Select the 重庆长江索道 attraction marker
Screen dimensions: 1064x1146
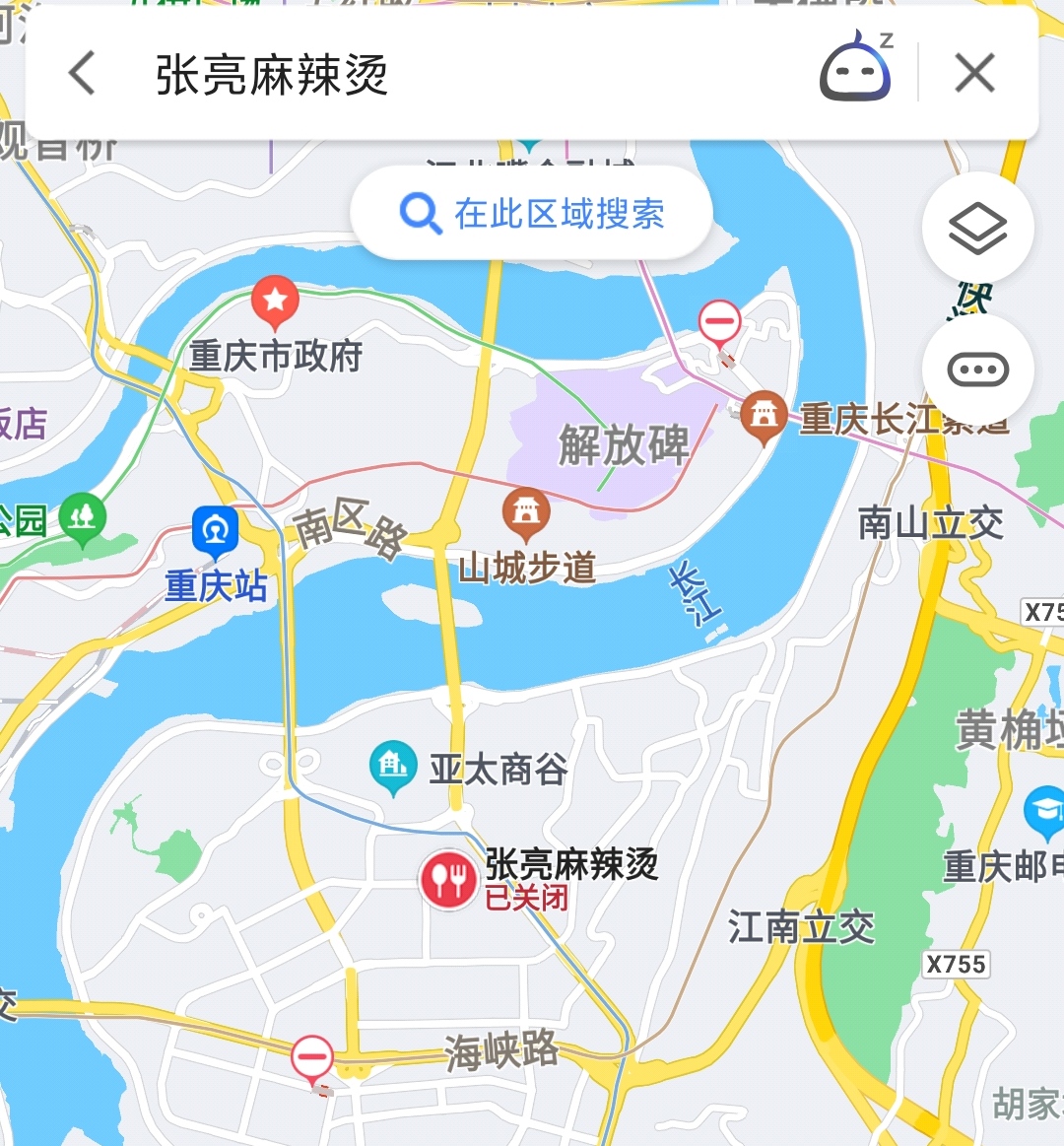click(x=764, y=417)
